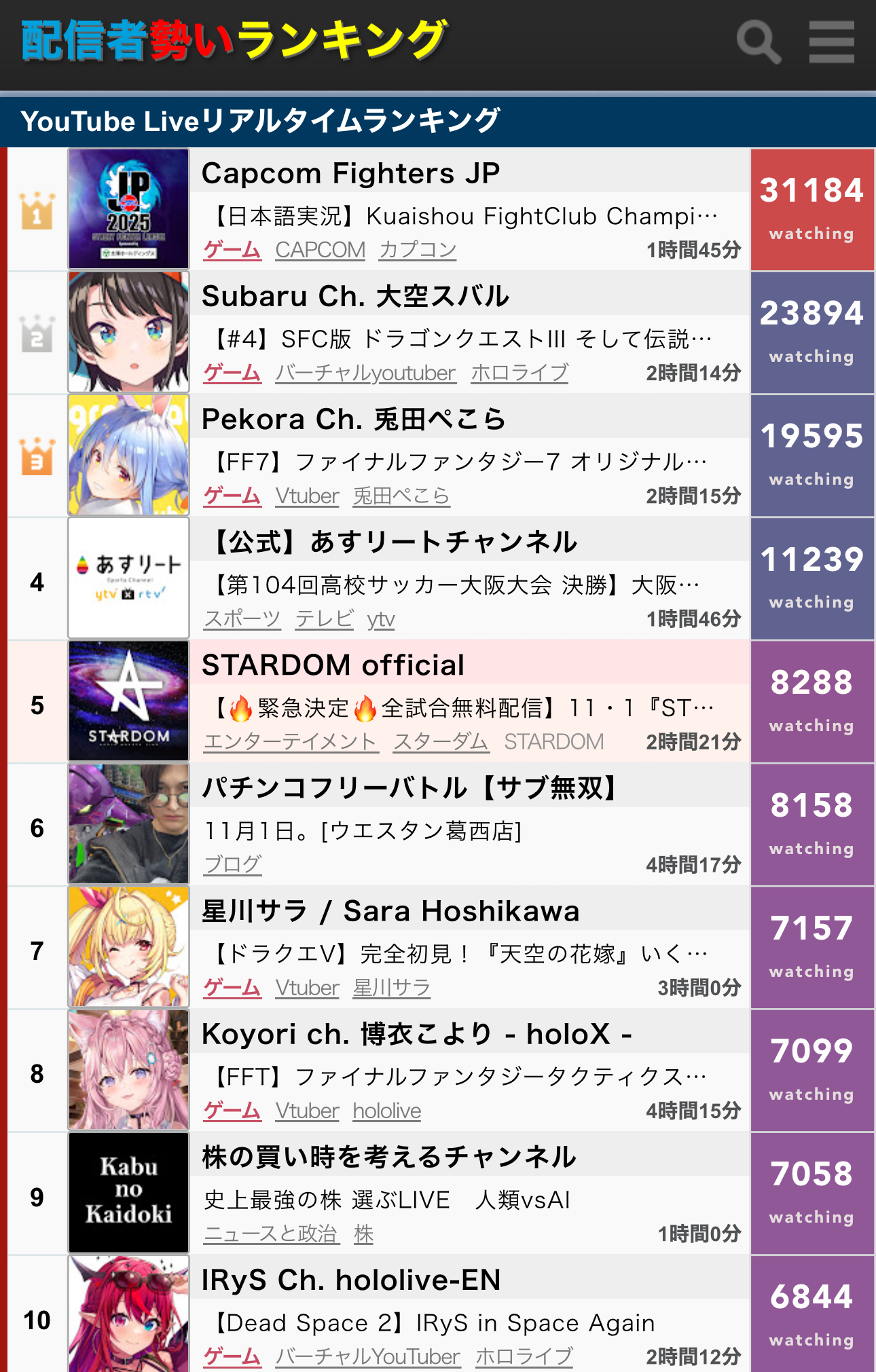Open 【公式】あすリートチャンネル stream
Screen dimensions: 876x1372
point(390,542)
